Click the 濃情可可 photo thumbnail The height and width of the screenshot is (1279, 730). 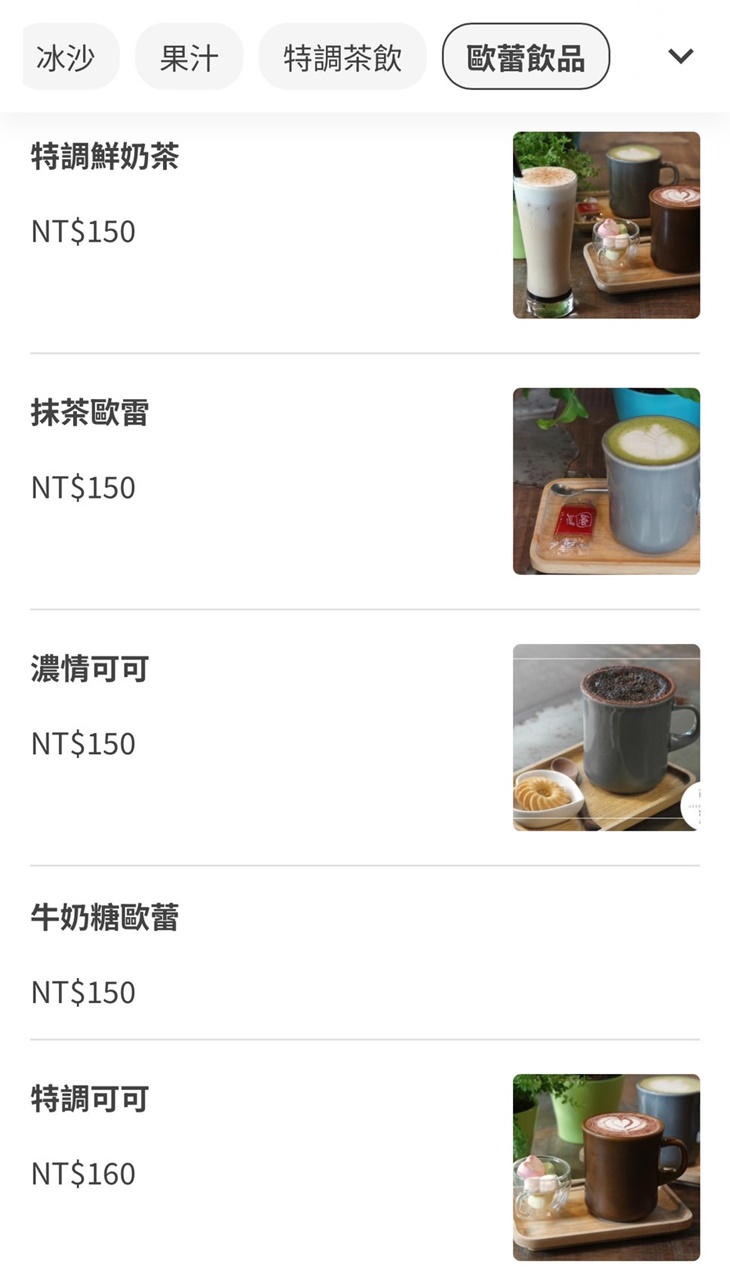pos(606,737)
